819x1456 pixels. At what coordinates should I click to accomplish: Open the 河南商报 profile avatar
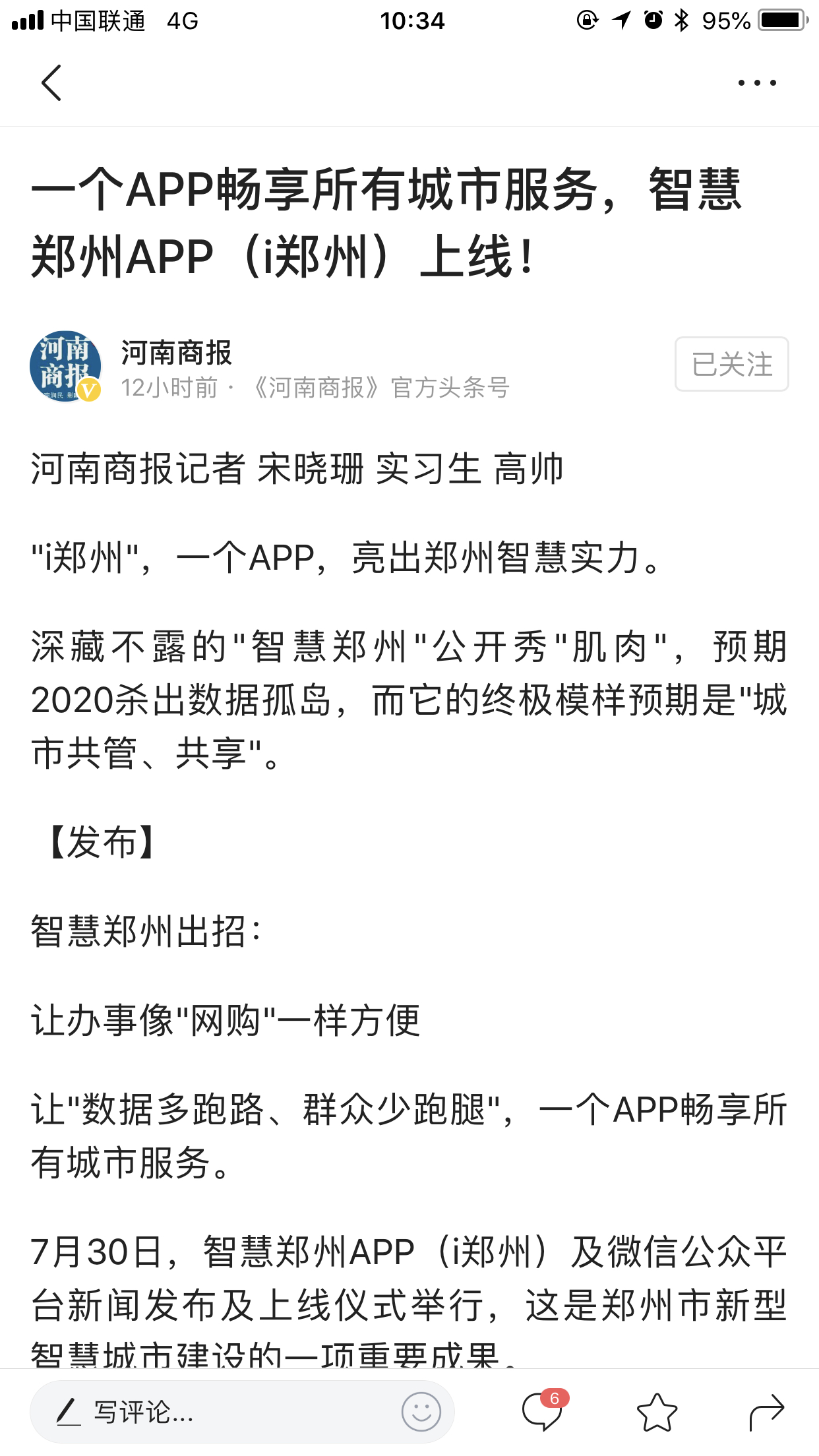pos(65,366)
